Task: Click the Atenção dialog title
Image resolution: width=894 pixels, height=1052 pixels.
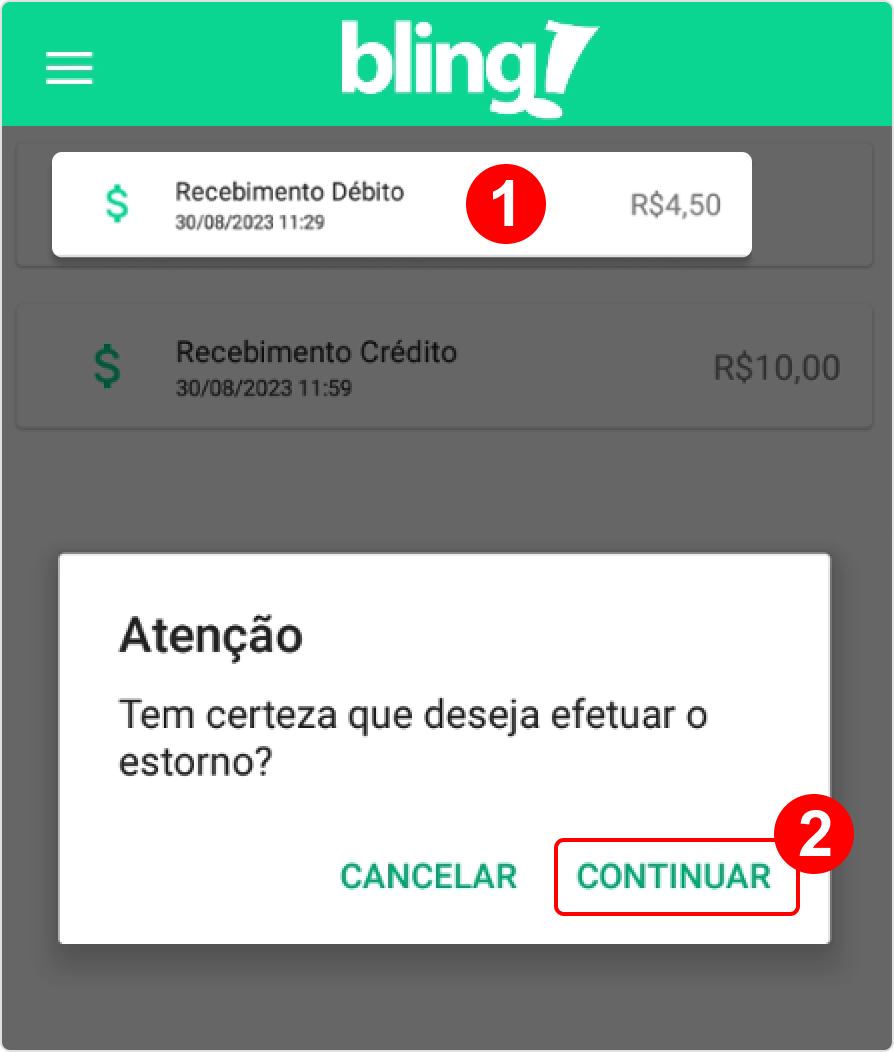Action: point(209,633)
